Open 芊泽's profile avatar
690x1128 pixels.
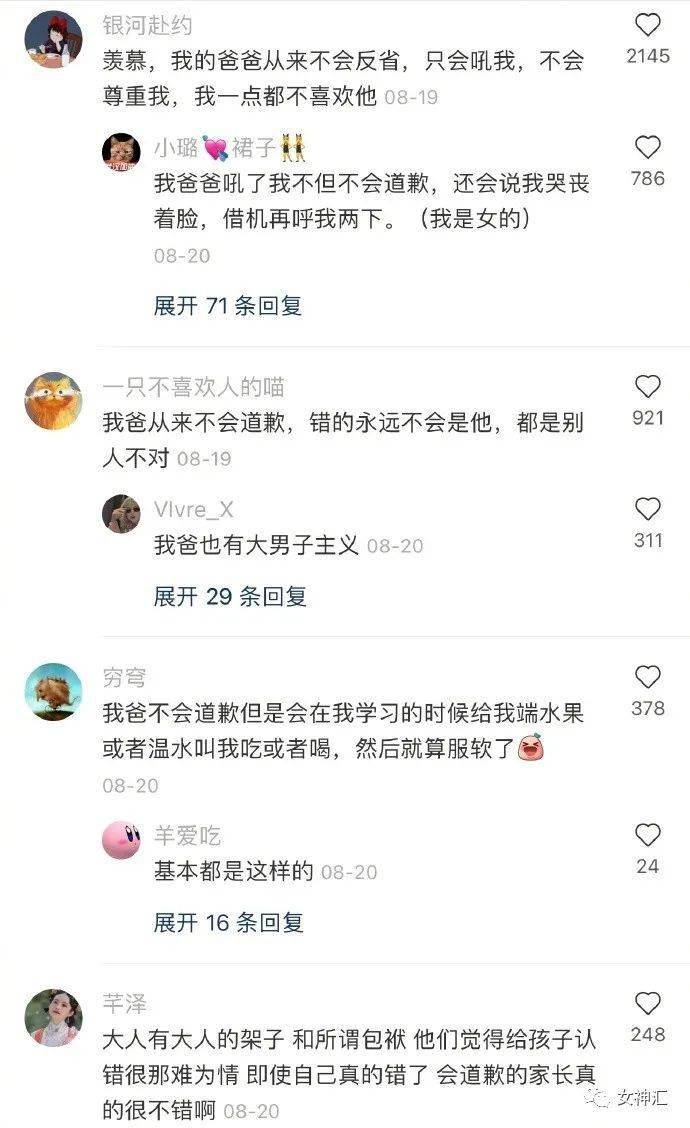(53, 1017)
